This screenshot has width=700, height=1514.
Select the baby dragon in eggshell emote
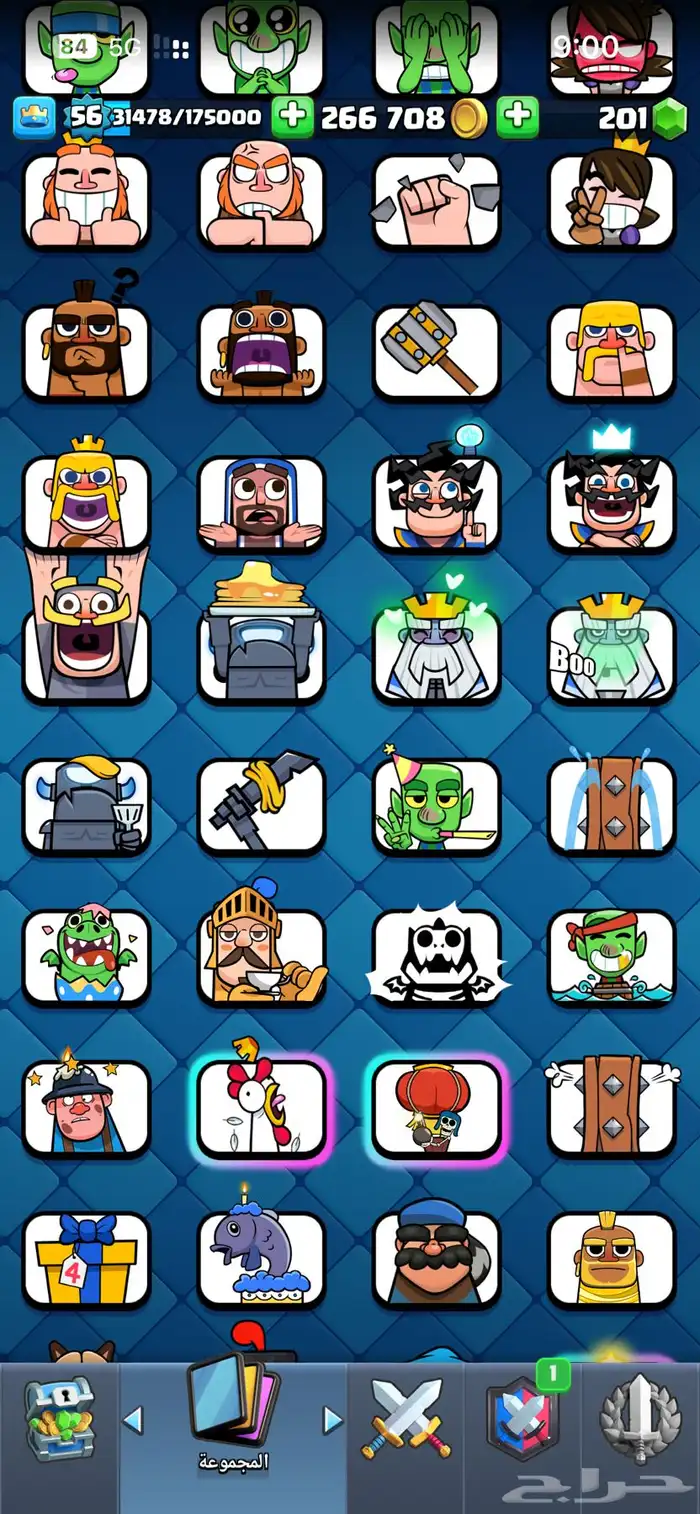(x=86, y=956)
